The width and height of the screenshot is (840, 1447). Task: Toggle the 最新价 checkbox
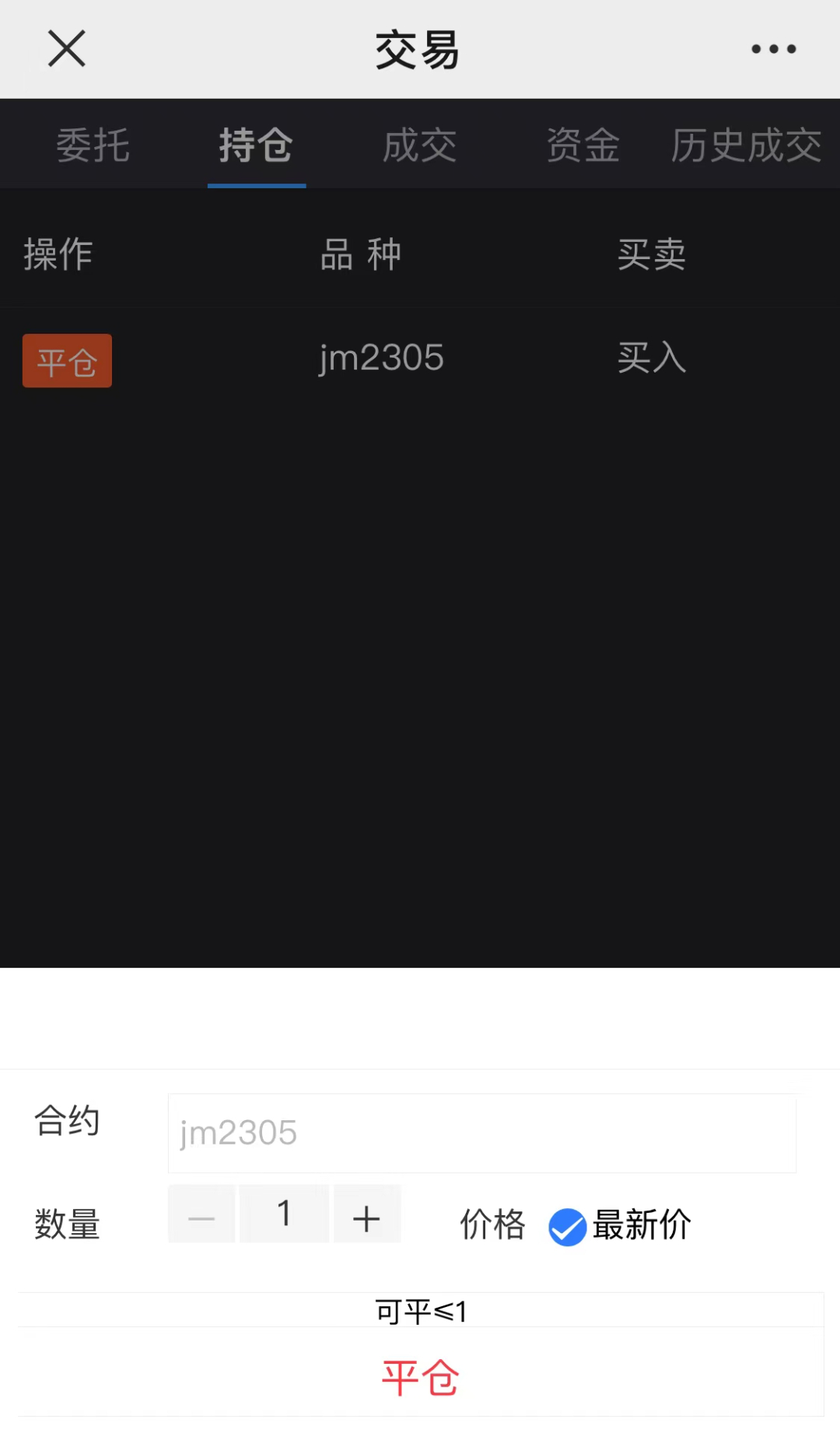567,1227
